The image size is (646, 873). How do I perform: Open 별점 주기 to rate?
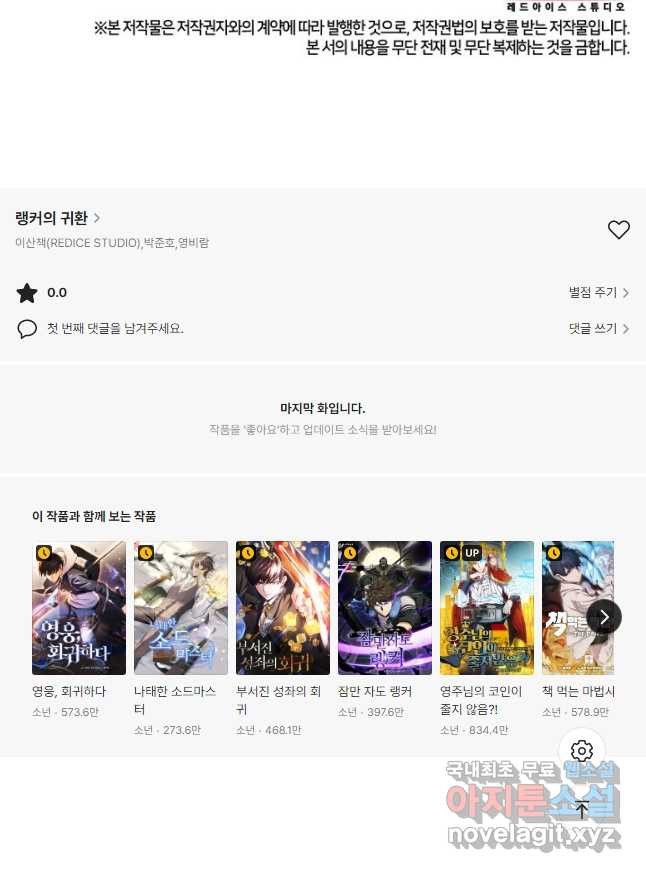pyautogui.click(x=598, y=293)
